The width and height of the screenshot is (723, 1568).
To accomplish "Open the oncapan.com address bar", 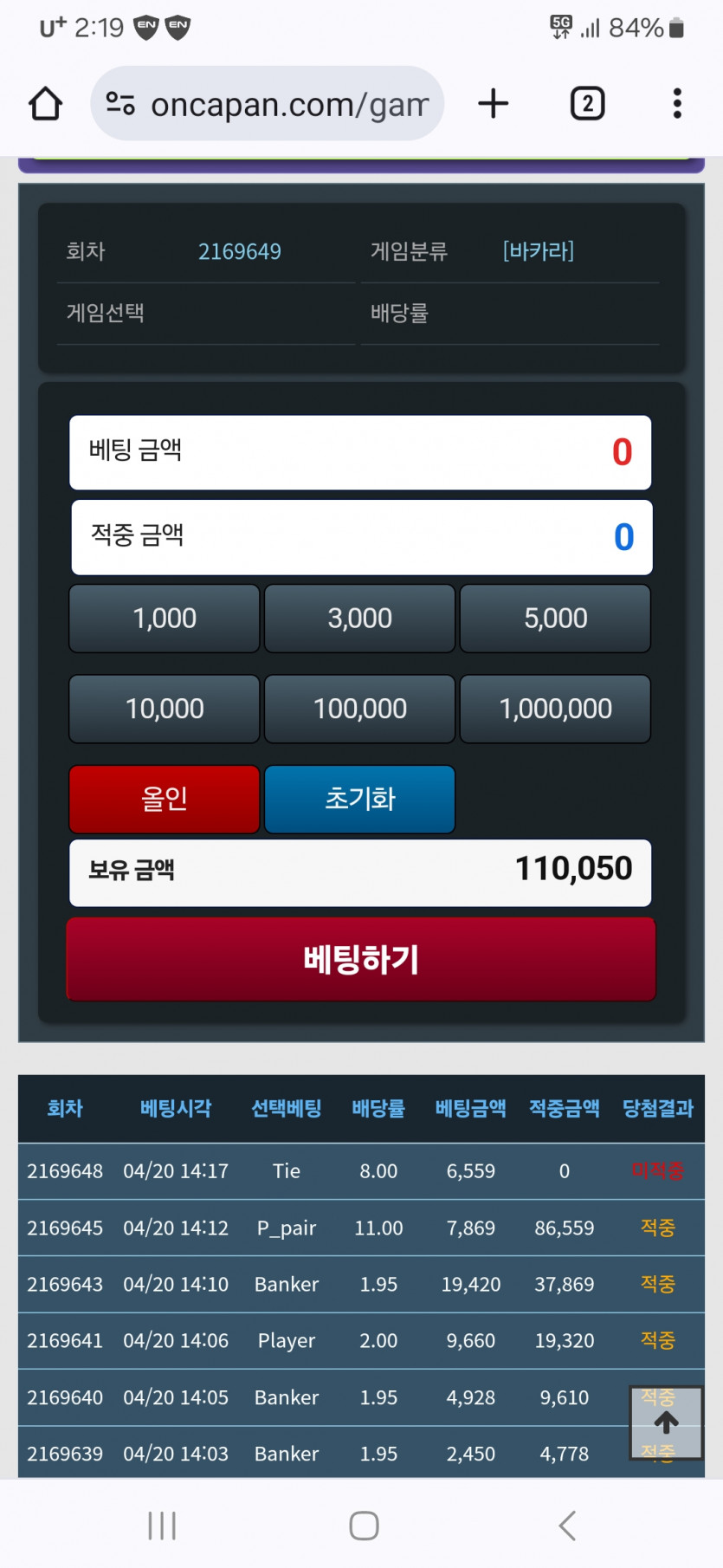I will point(268,104).
